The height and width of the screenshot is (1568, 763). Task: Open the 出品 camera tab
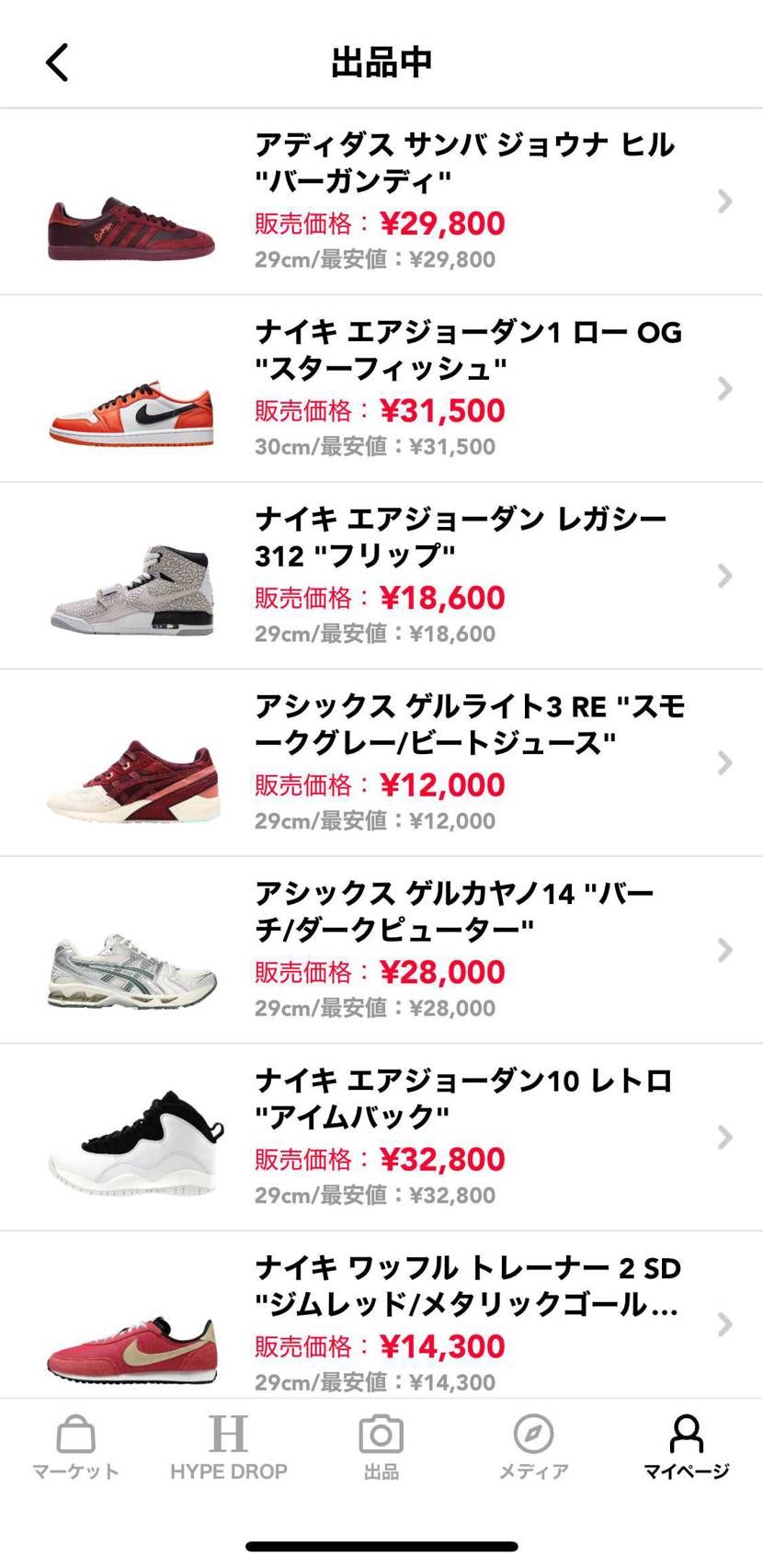(381, 1447)
